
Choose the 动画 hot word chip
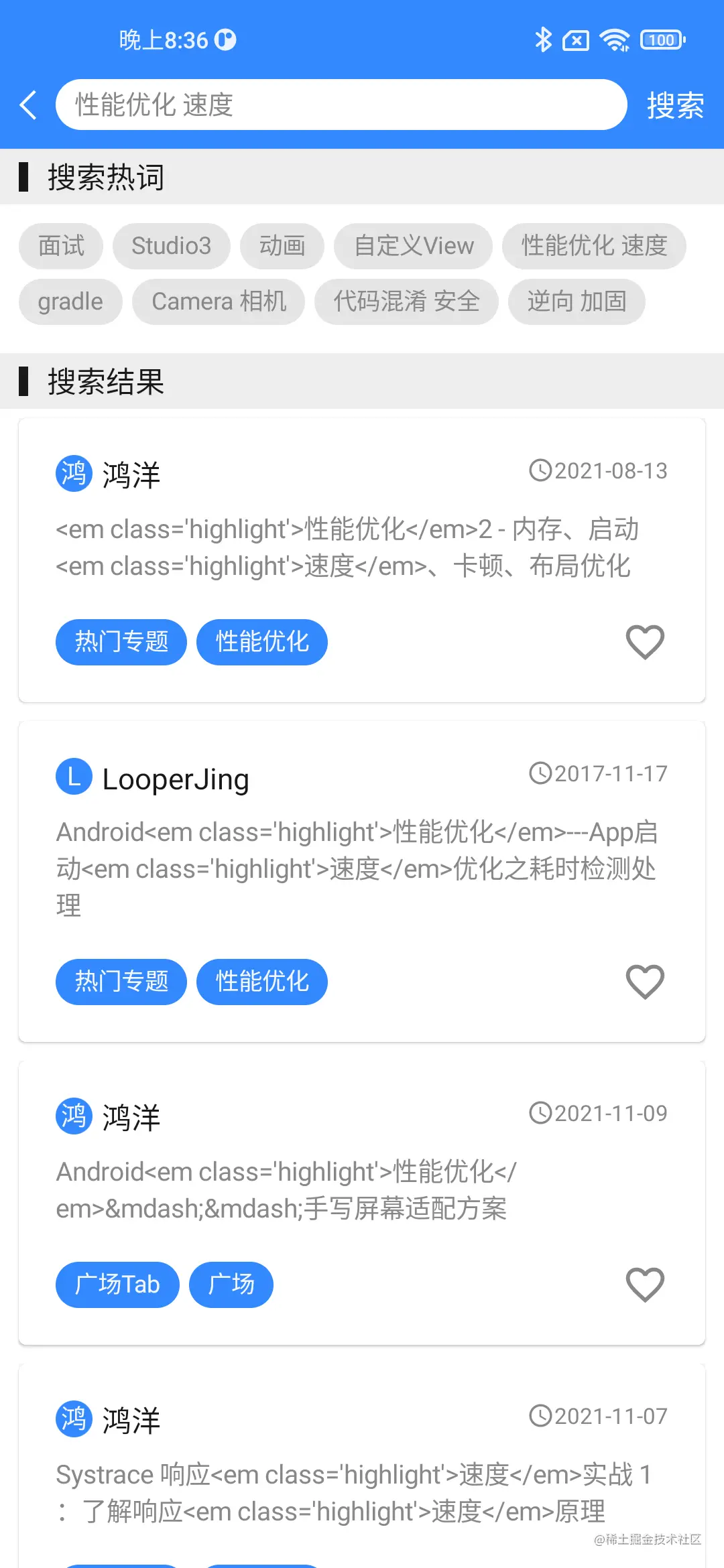[x=282, y=246]
